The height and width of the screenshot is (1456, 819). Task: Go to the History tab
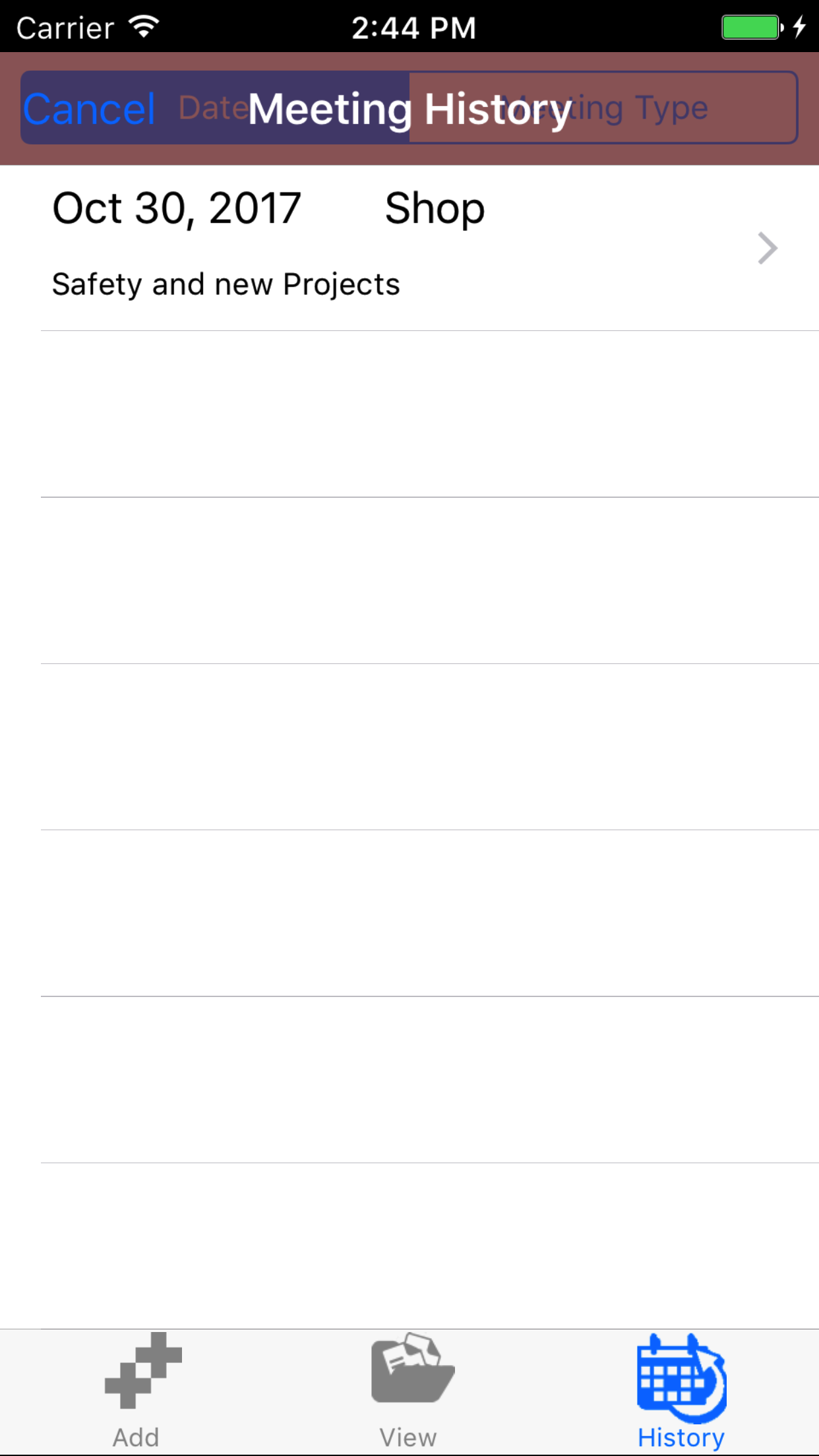pyautogui.click(x=681, y=1391)
